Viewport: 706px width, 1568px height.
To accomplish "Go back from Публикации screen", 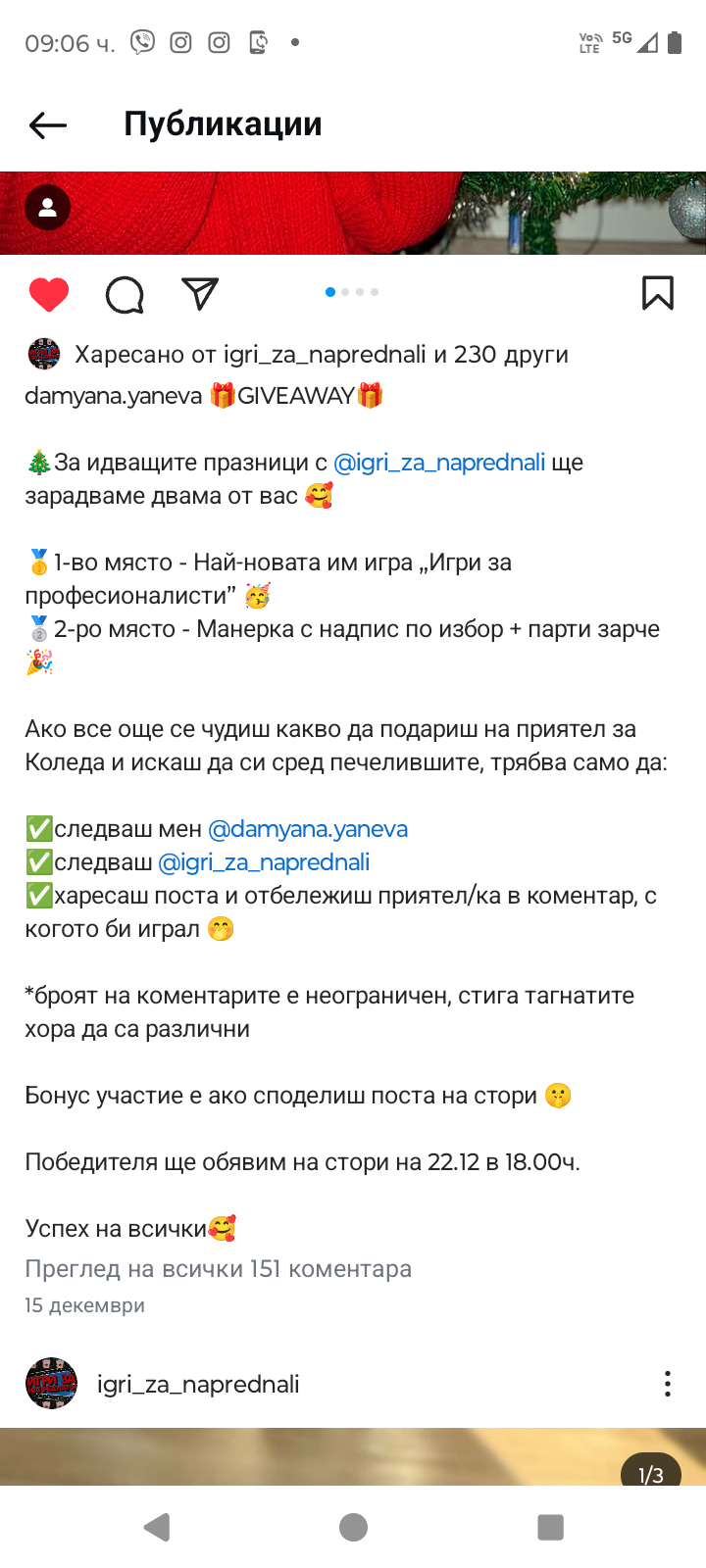I will [x=47, y=124].
